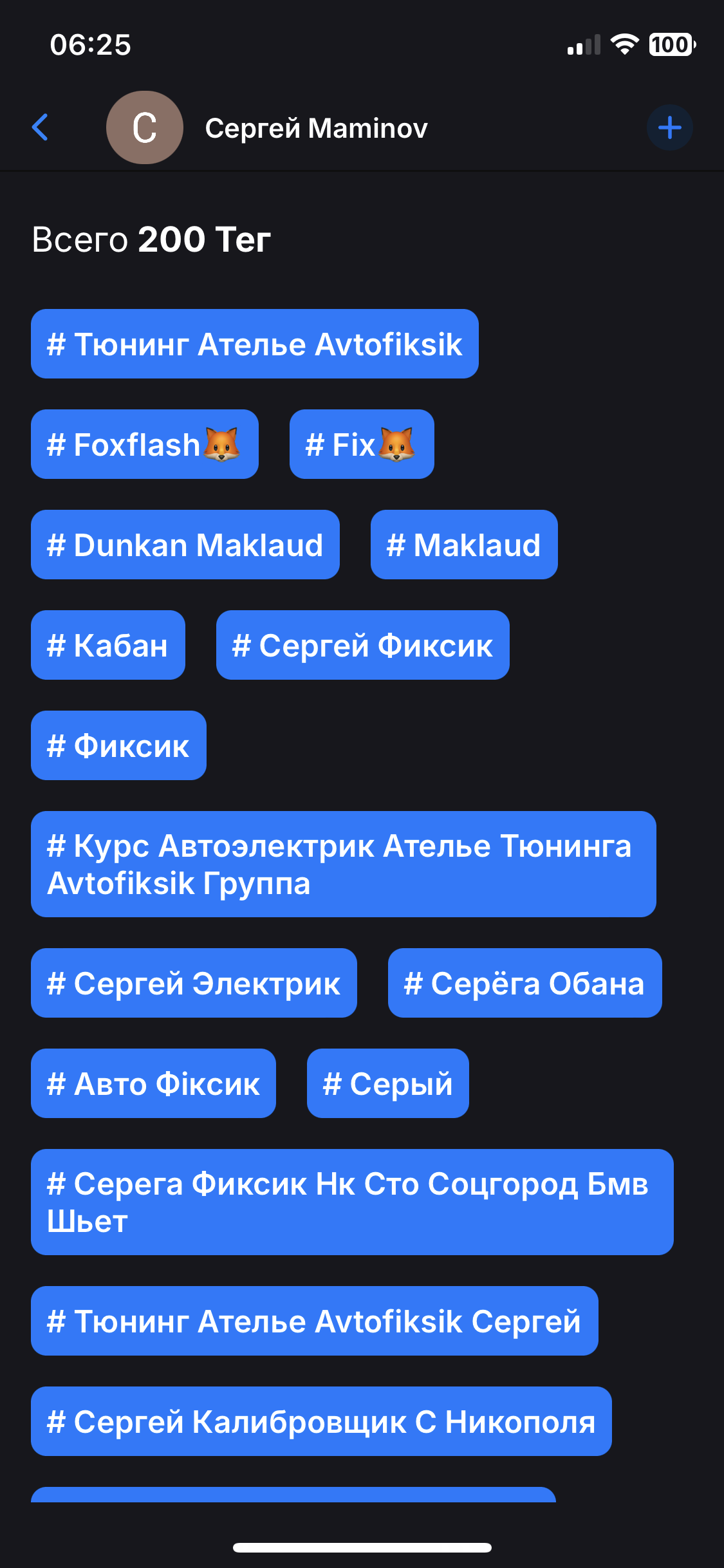Go back using the blue arrow
The height and width of the screenshot is (1568, 724).
coord(41,127)
